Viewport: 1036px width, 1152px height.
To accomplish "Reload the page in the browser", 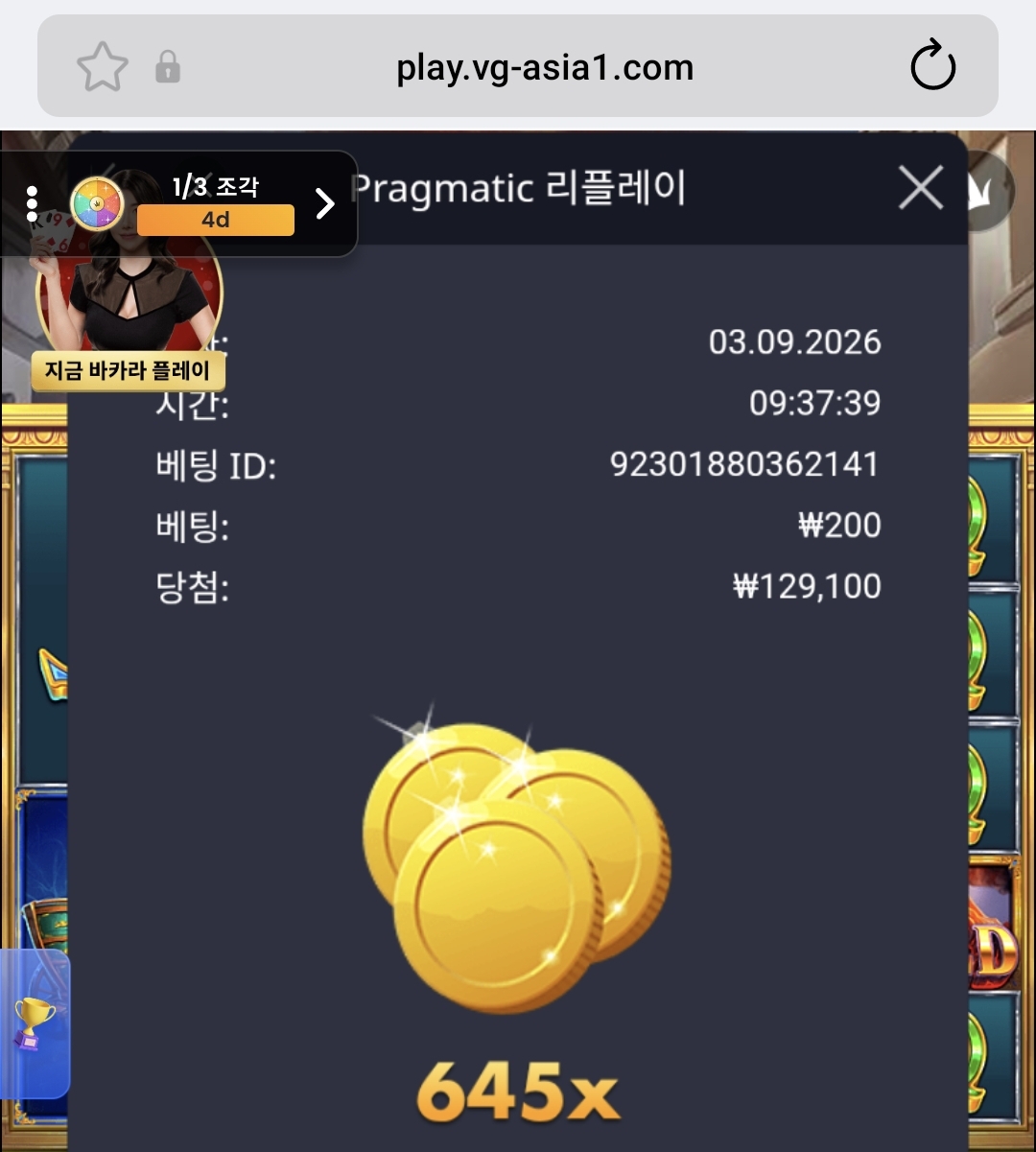I will tap(932, 67).
